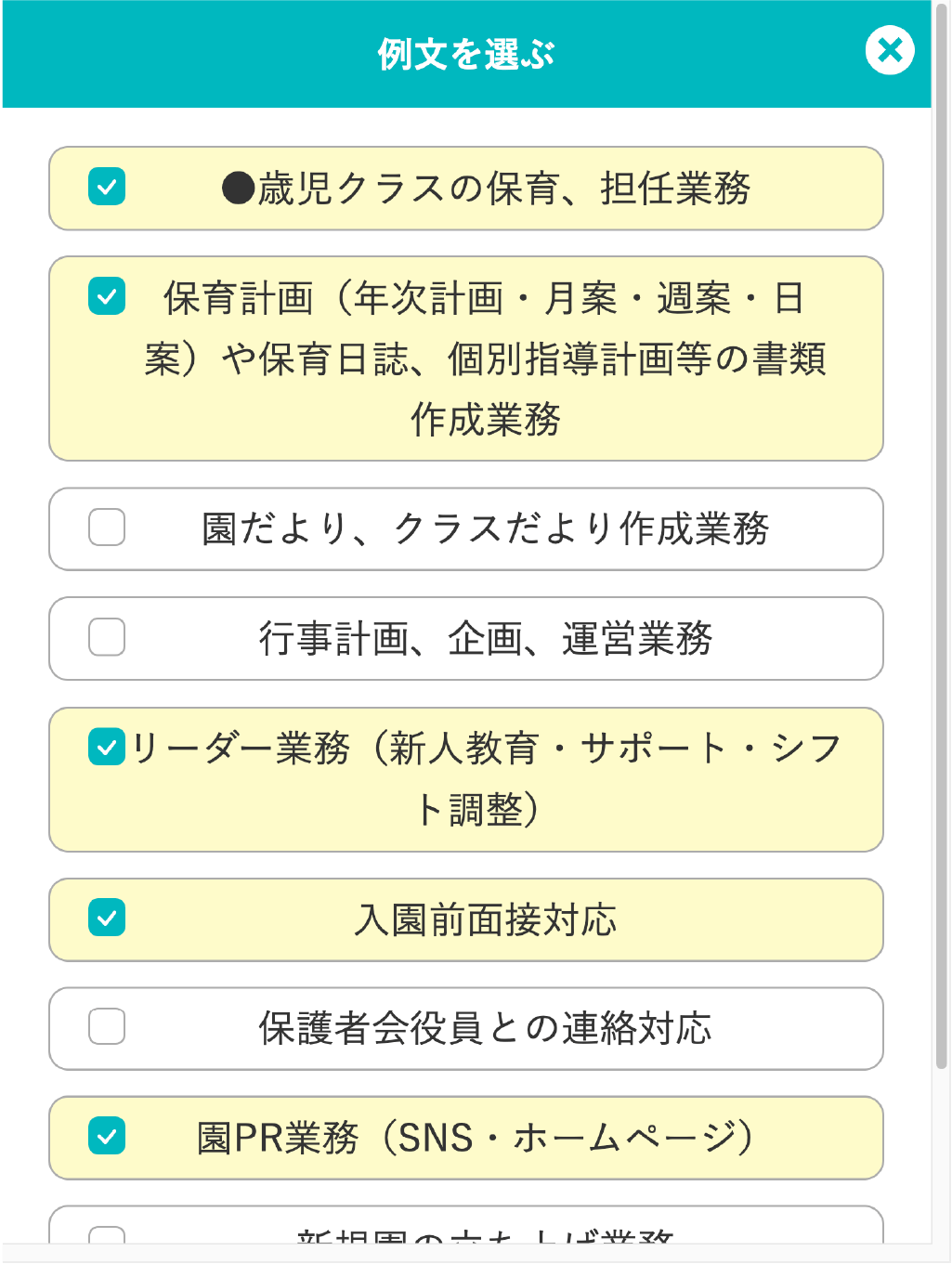This screenshot has width=952, height=1264.
Task: Uncheck ●歳児クラスの保育、担任業務
Action: [106, 188]
